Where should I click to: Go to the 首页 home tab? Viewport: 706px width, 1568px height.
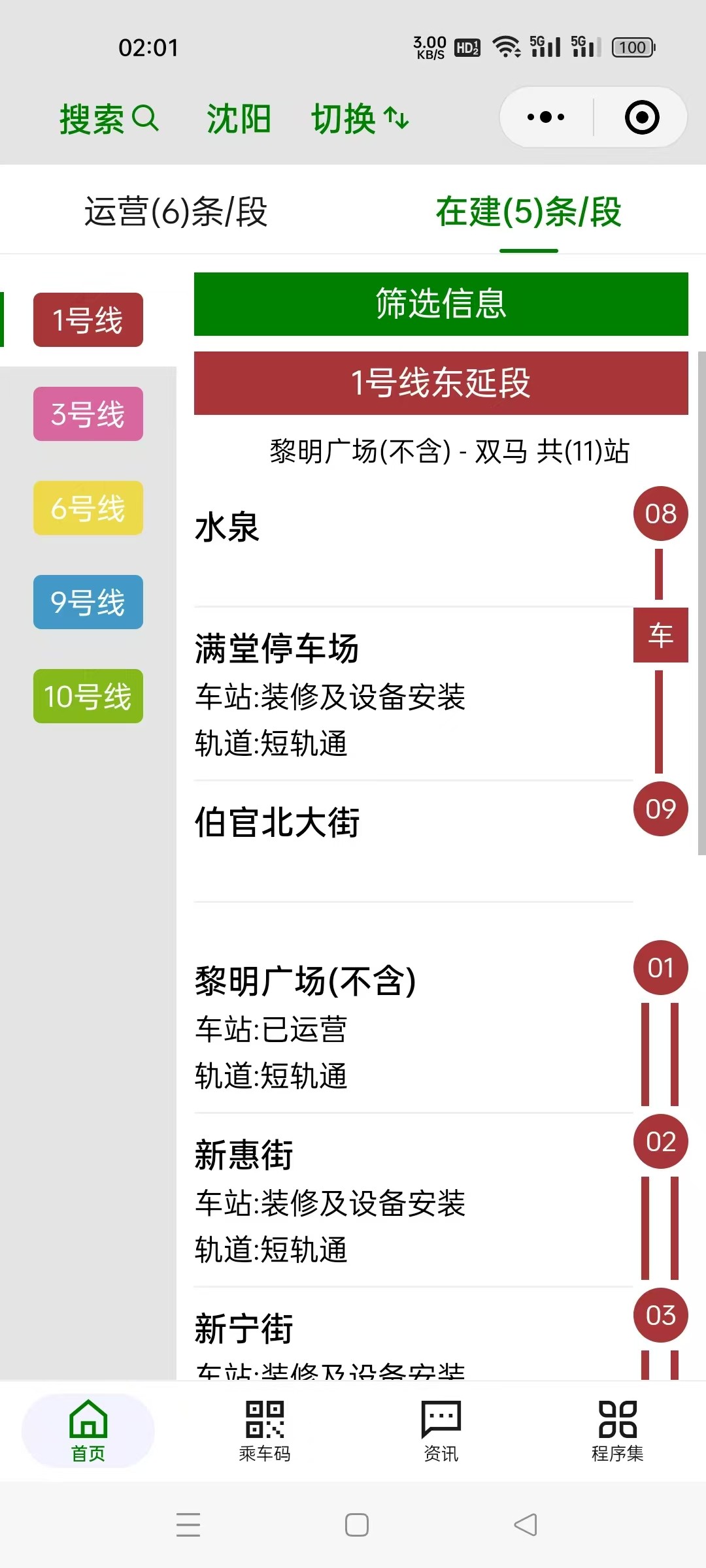(x=88, y=1431)
